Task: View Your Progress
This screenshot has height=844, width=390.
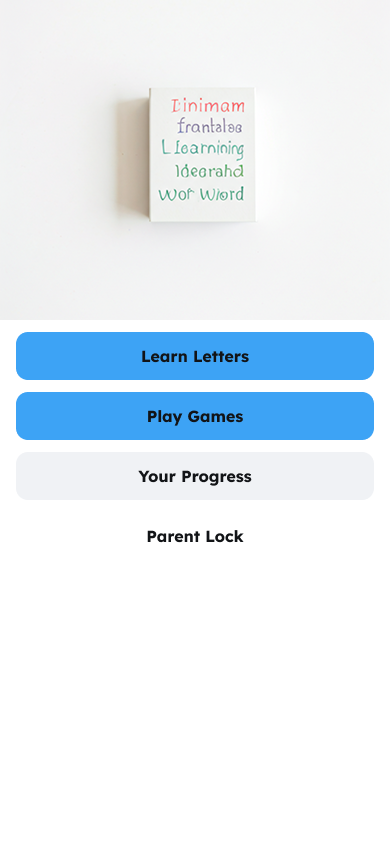Action: tap(195, 476)
